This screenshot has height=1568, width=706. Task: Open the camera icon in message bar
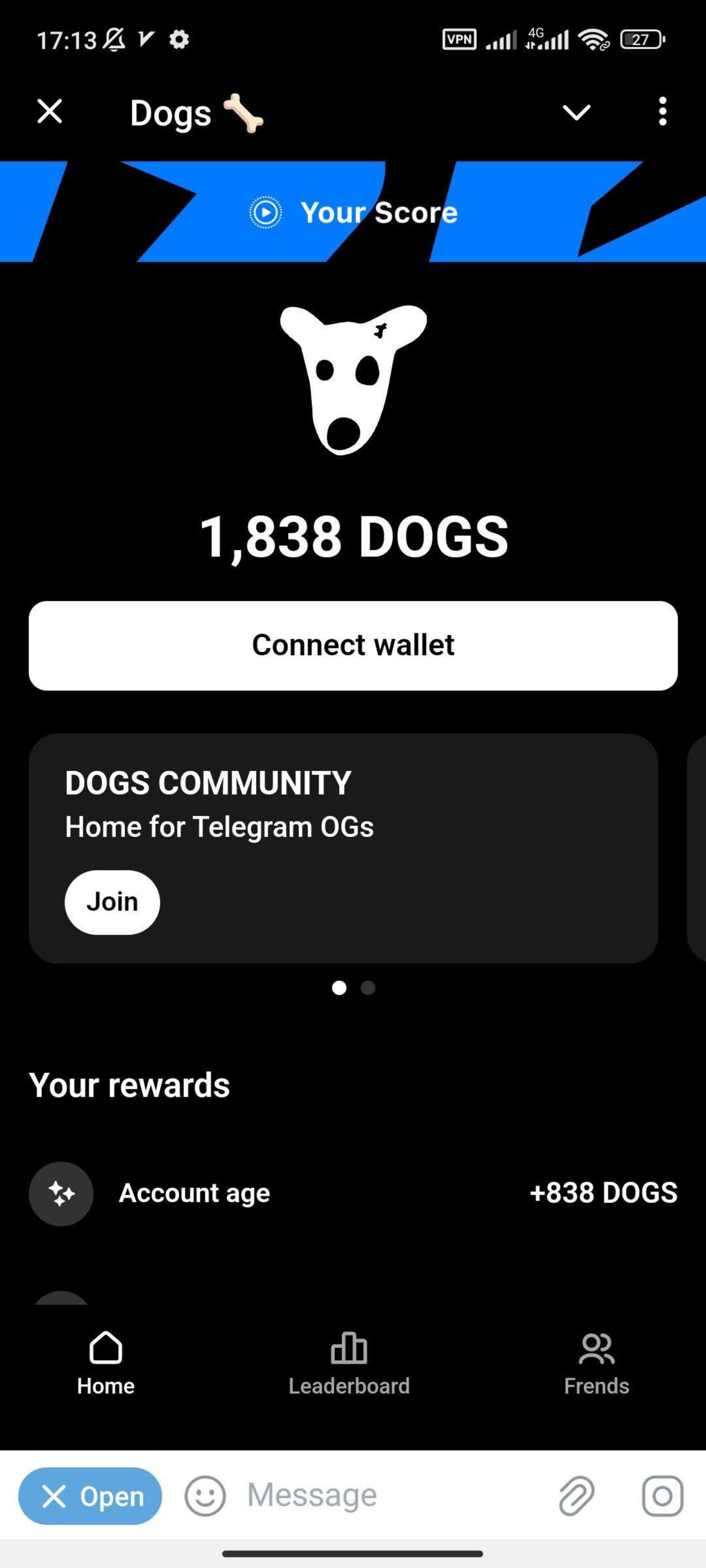(662, 1496)
